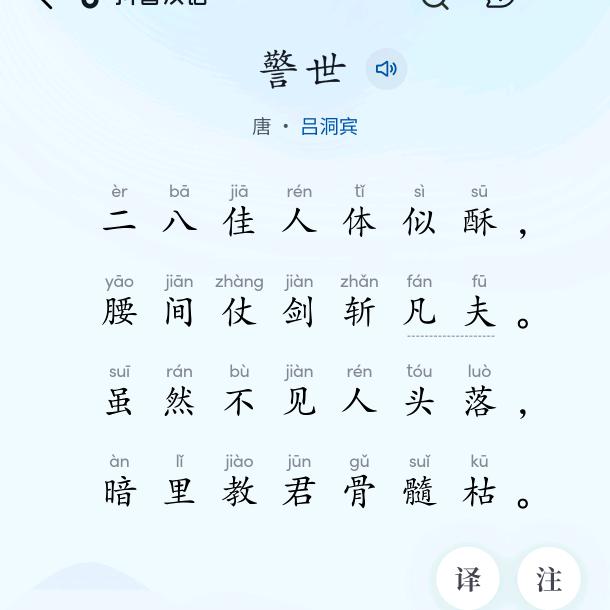The width and height of the screenshot is (610, 610).
Task: View the note for underlined 凡夫
Action: [450, 312]
